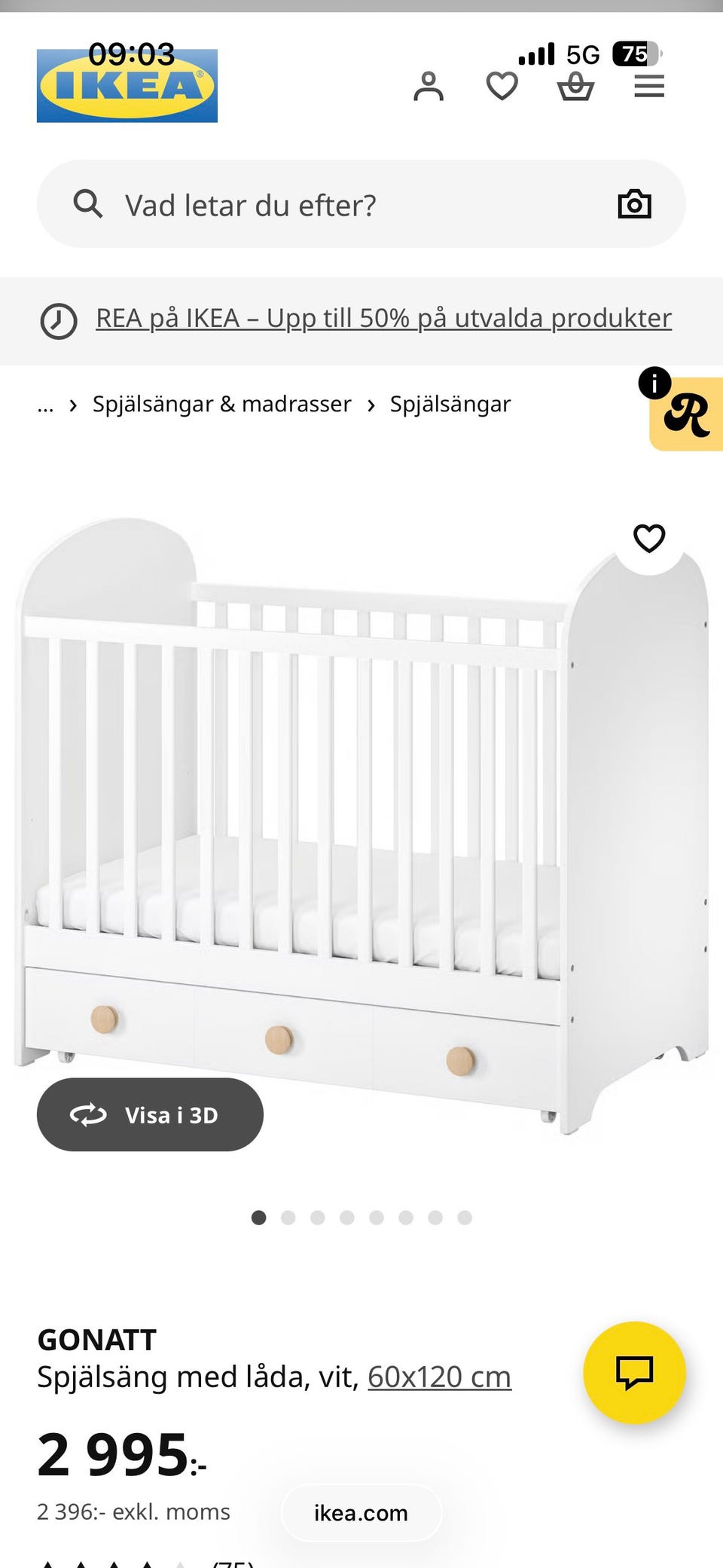Tap the ikea.com address pill
Image resolution: width=723 pixels, height=1568 pixels.
(x=361, y=1512)
